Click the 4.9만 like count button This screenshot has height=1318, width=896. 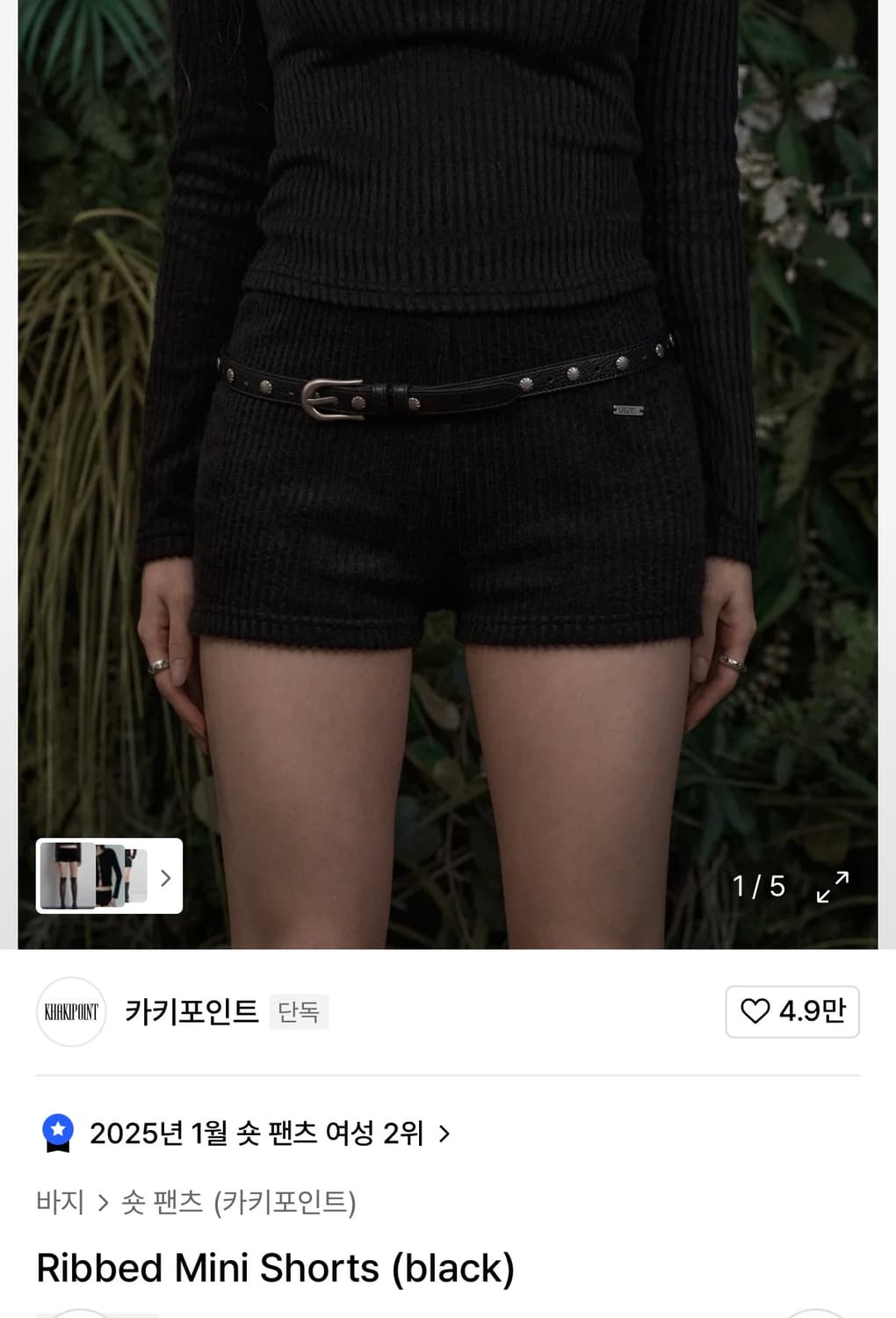click(x=791, y=1012)
